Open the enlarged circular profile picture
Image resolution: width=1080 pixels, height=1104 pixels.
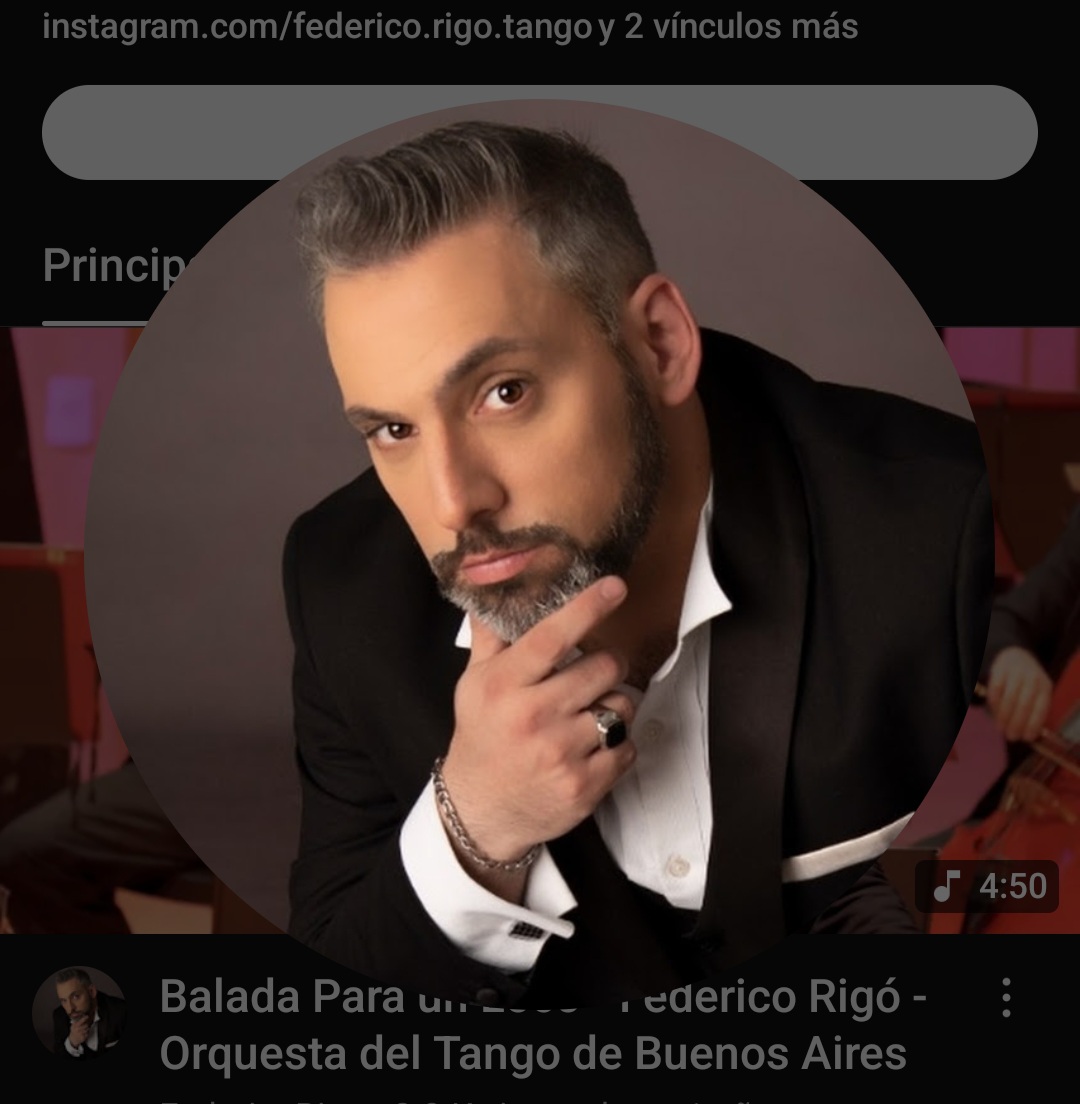539,551
